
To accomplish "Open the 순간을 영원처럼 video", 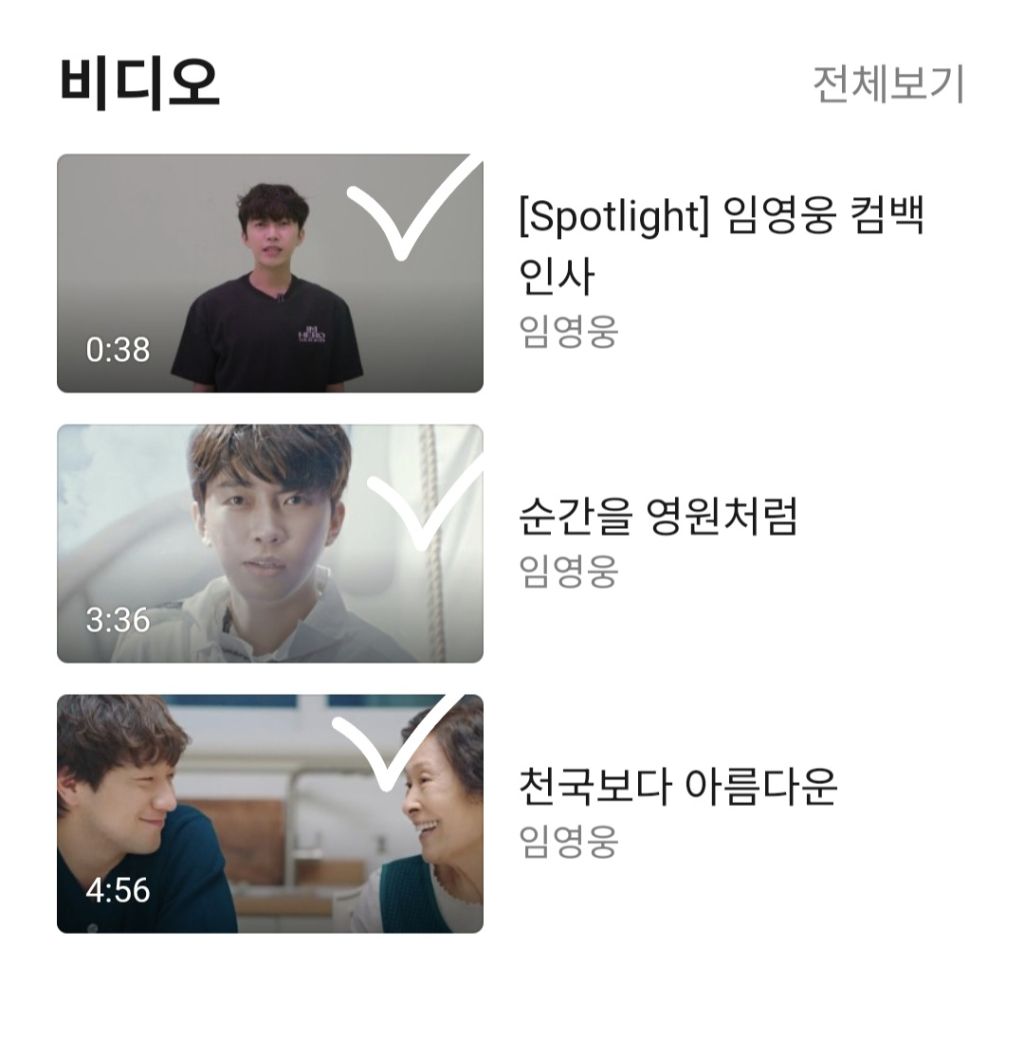I will [270, 543].
